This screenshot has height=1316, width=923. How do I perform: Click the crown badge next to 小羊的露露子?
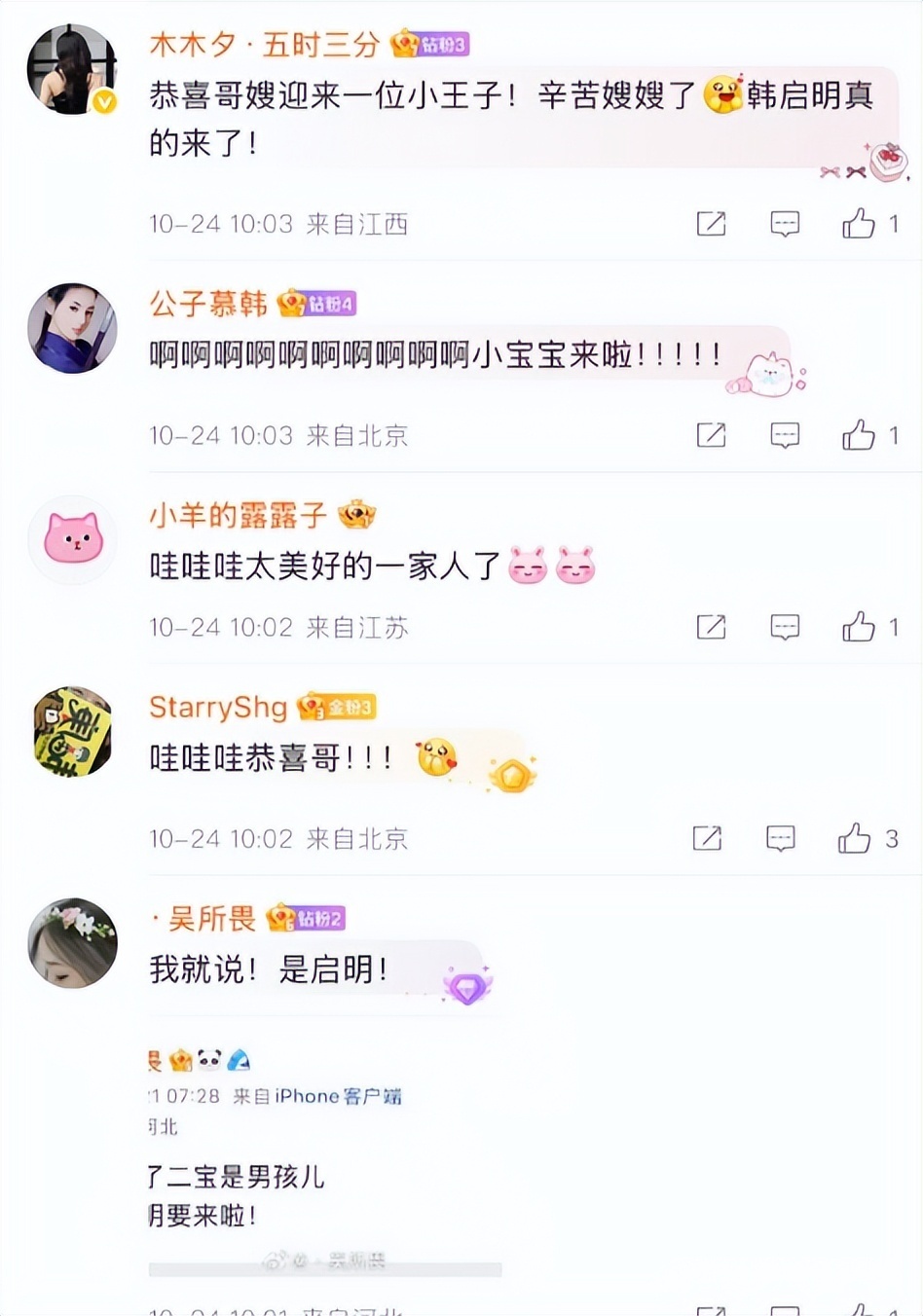tap(356, 516)
